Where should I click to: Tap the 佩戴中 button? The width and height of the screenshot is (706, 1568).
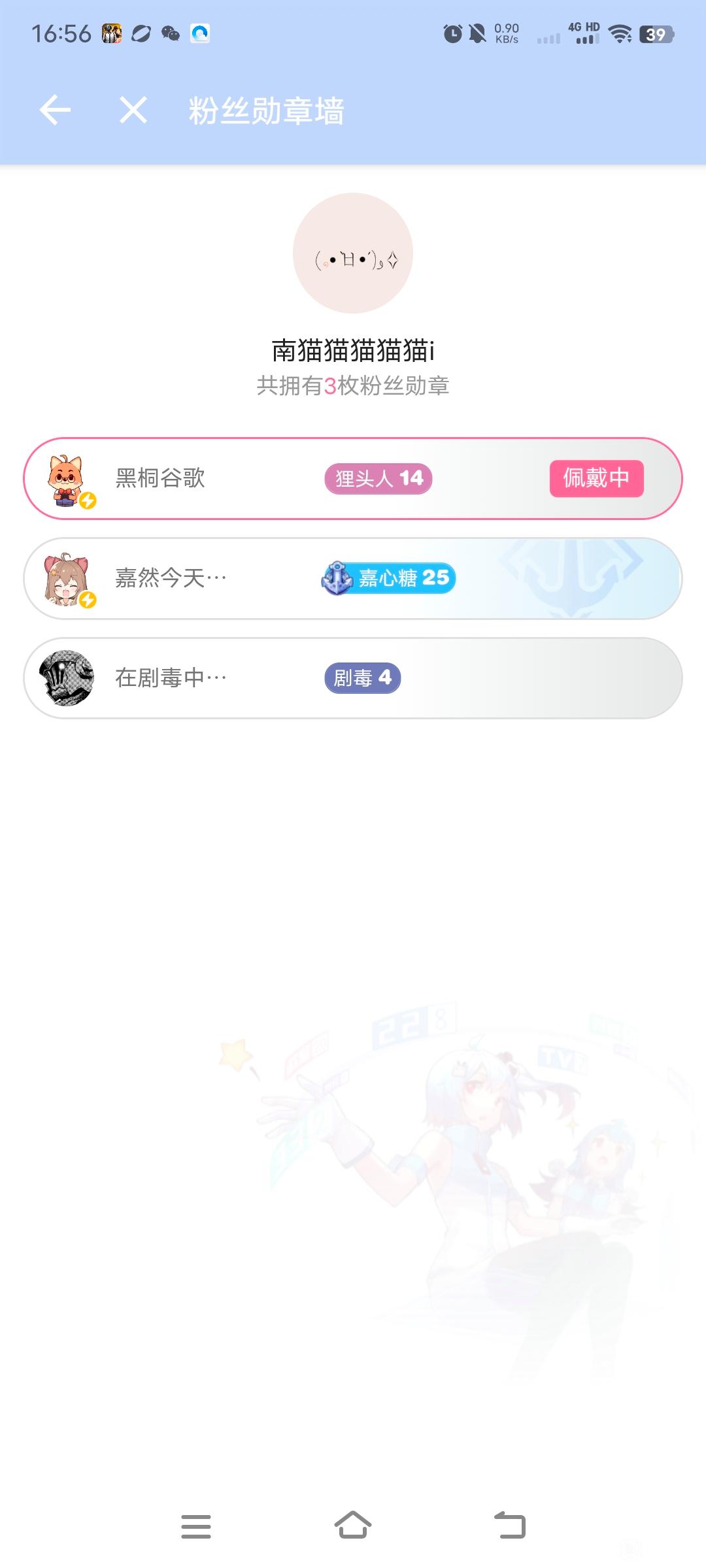click(596, 478)
